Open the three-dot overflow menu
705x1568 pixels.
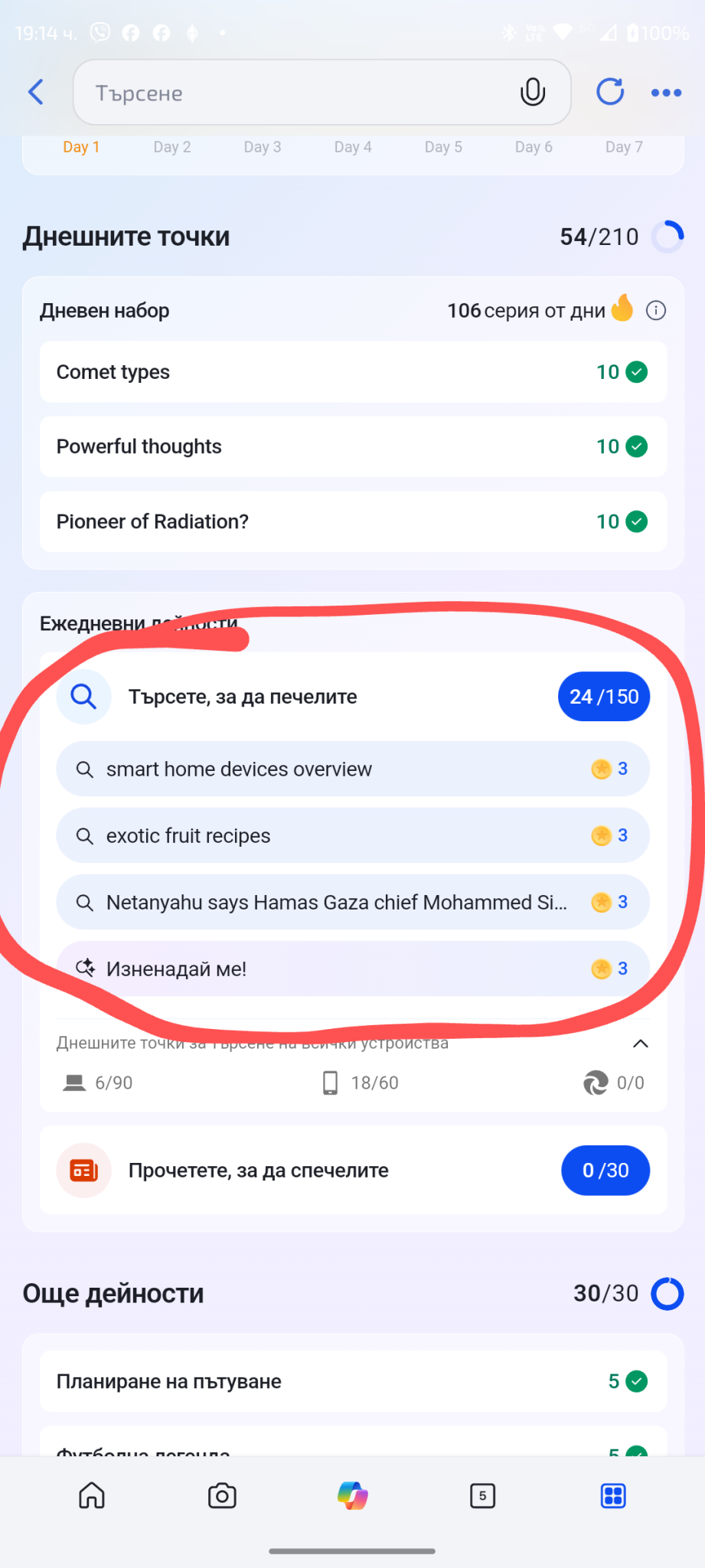coord(666,93)
